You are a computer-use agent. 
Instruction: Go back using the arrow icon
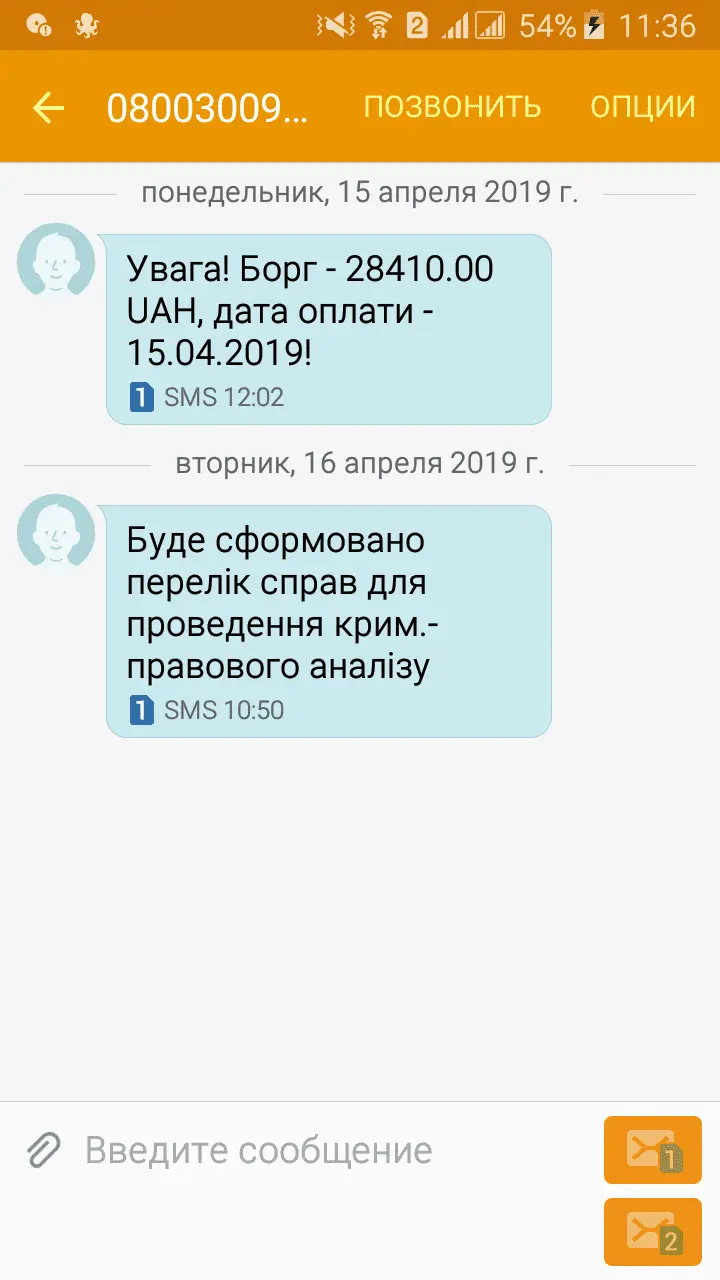pyautogui.click(x=48, y=107)
